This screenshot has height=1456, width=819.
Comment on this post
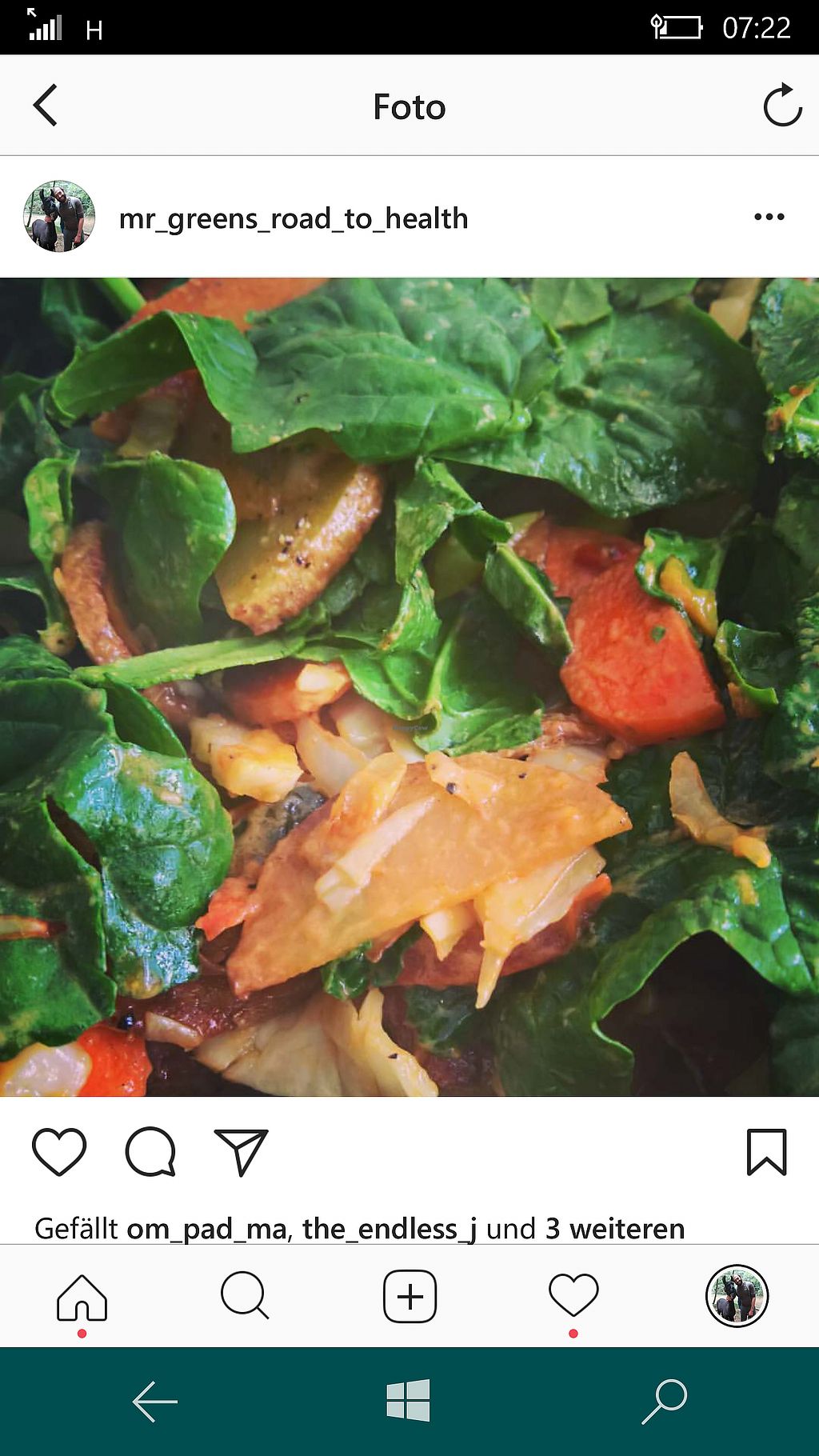click(150, 1151)
